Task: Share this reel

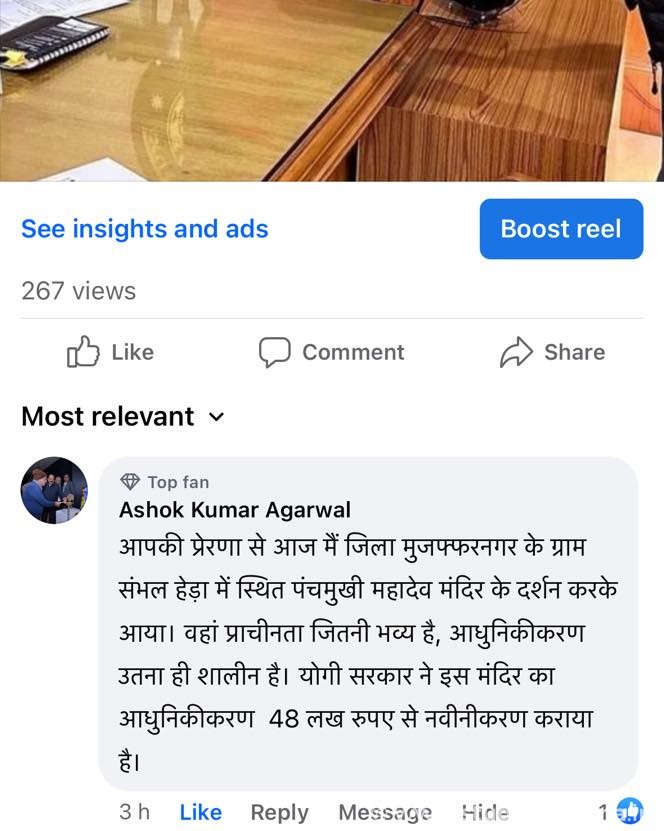Action: point(552,352)
